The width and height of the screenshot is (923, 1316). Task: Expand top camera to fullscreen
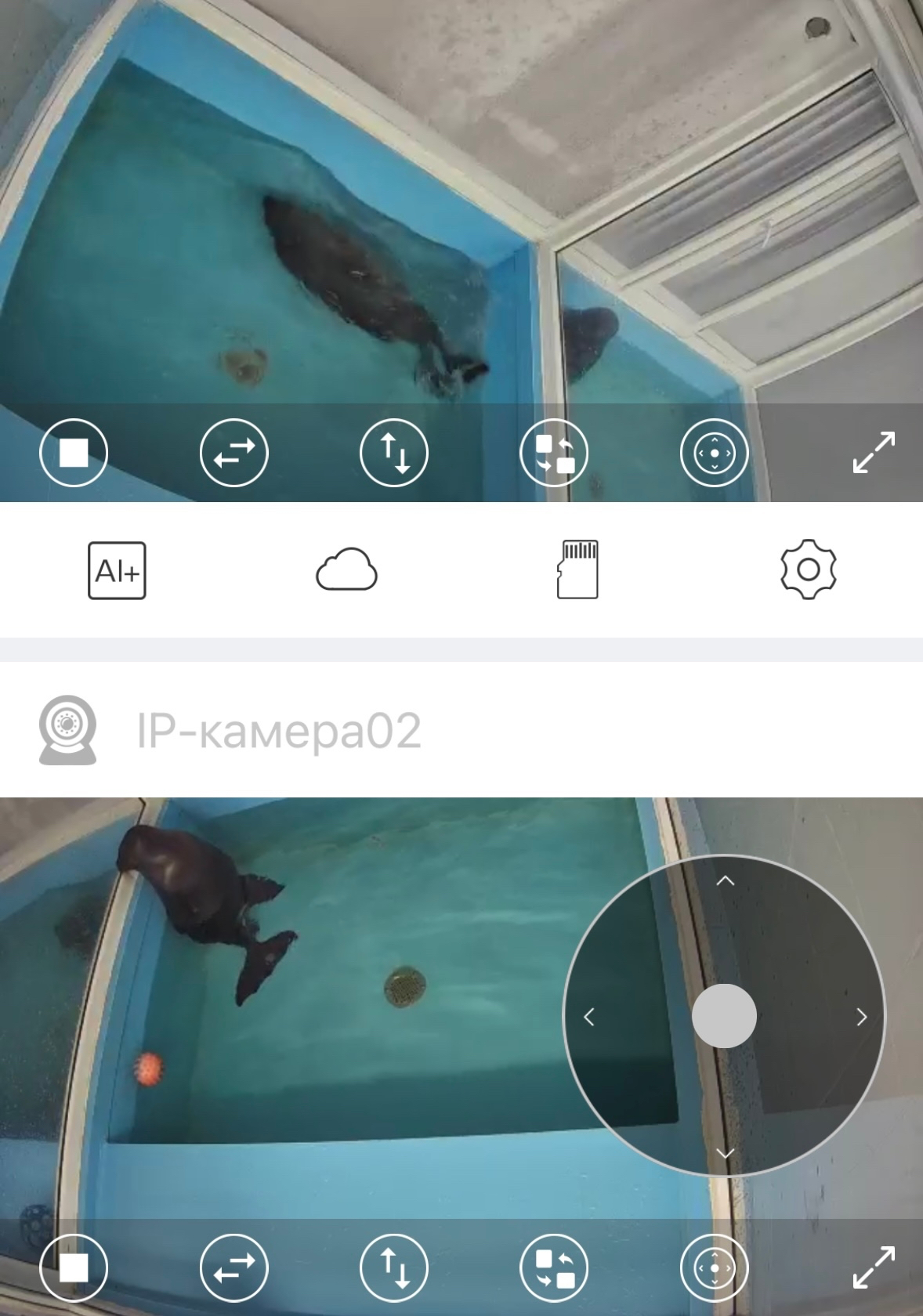pyautogui.click(x=874, y=453)
